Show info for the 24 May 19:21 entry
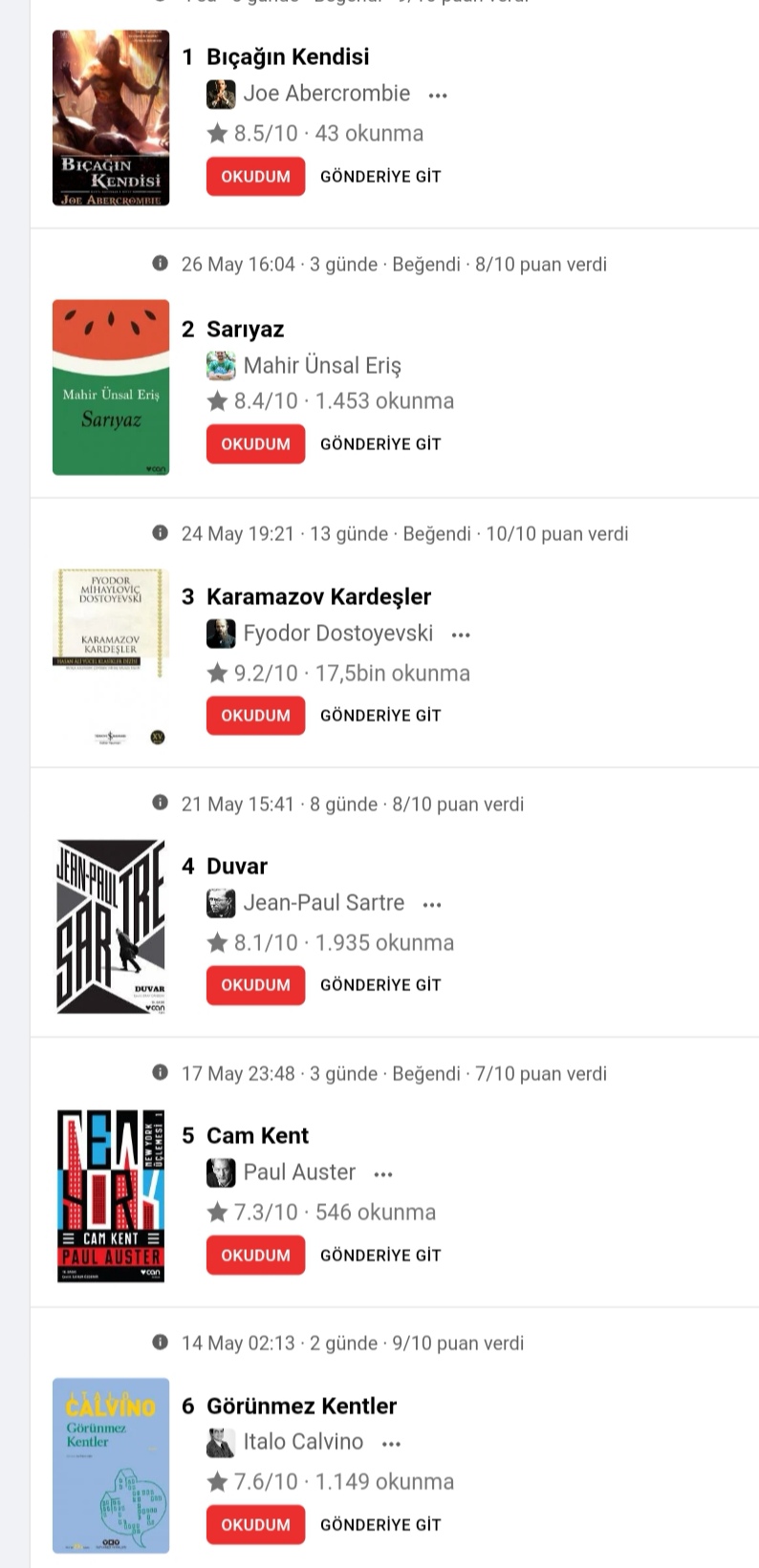 tap(160, 533)
